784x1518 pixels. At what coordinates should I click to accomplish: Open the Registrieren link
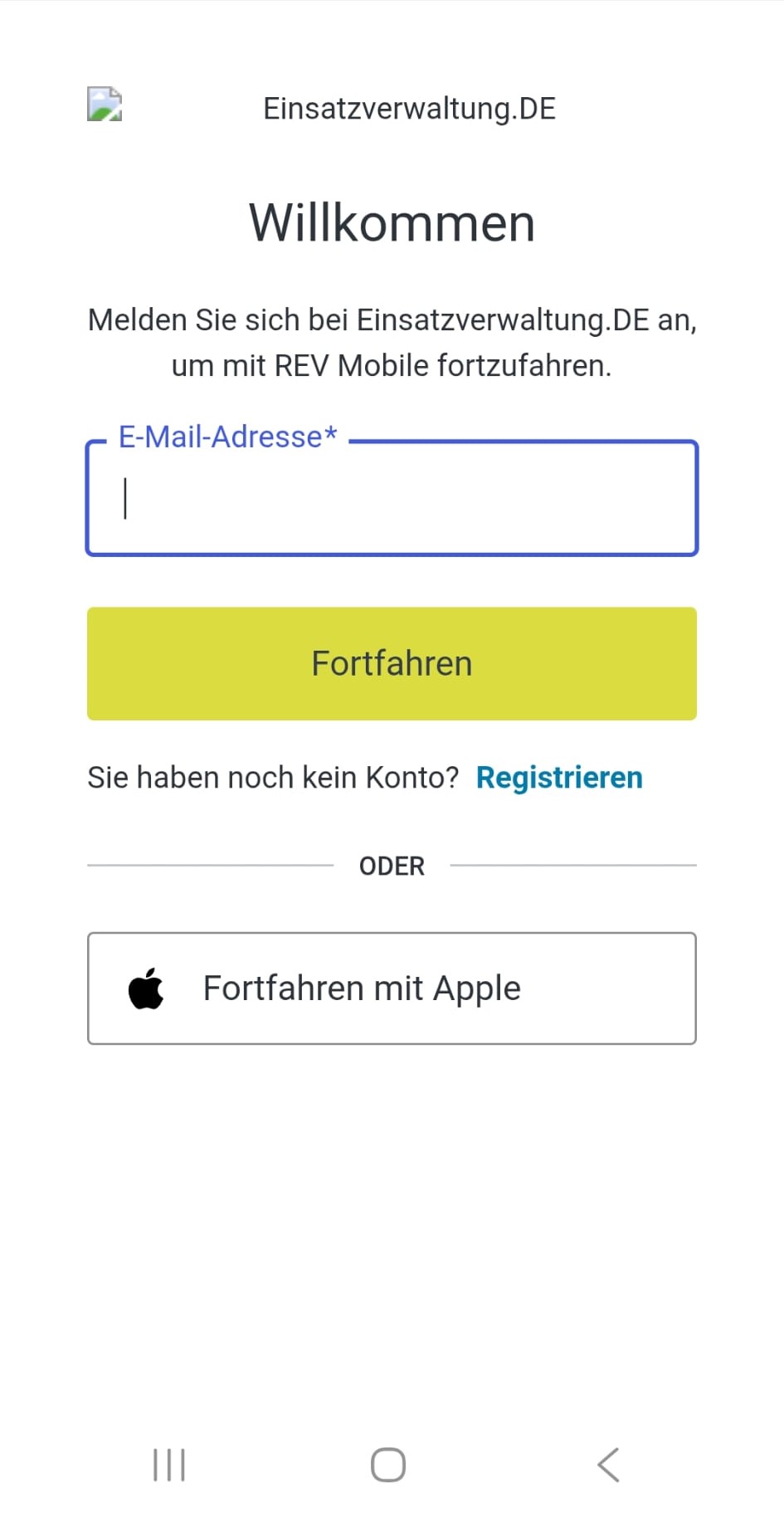[x=559, y=778]
